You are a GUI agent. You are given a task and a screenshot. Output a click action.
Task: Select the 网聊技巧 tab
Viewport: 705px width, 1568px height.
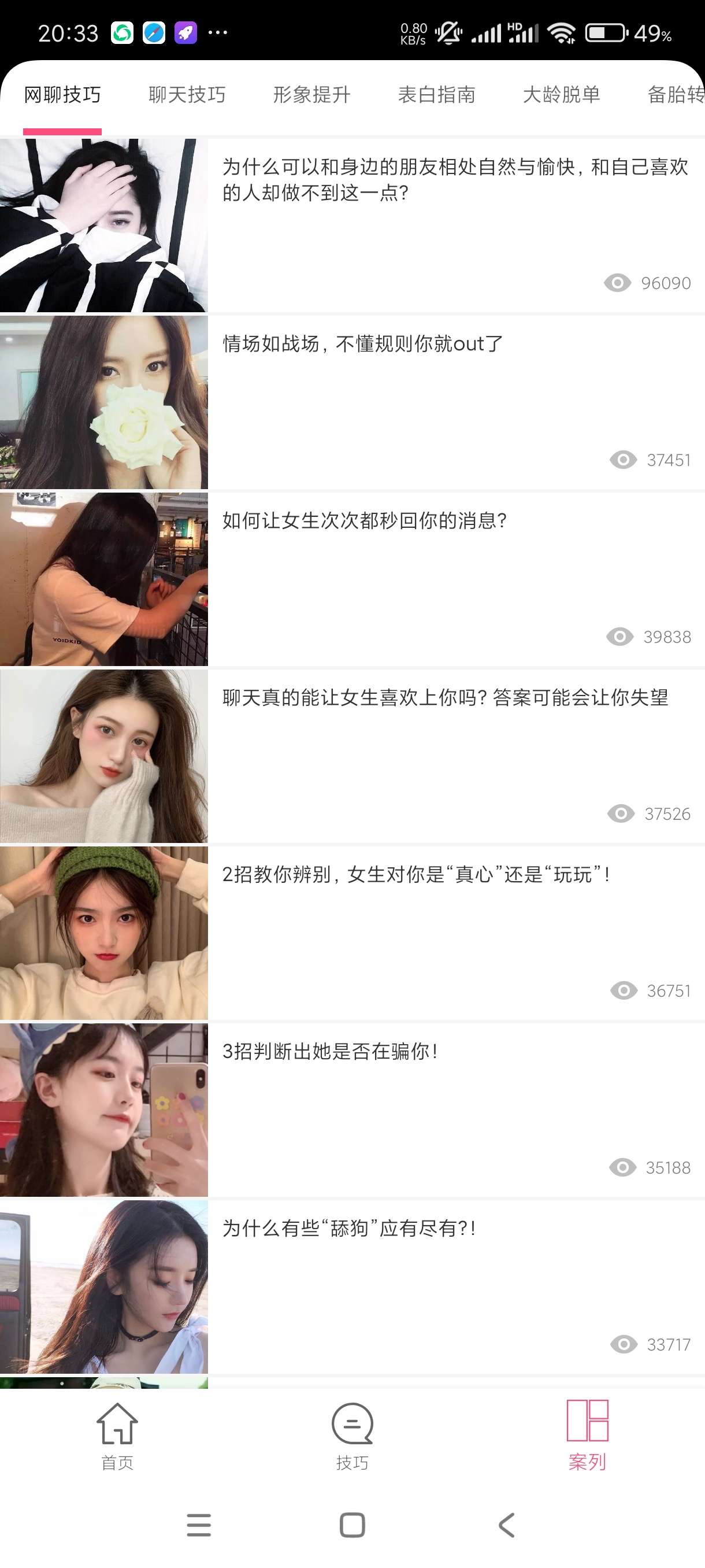click(x=62, y=95)
